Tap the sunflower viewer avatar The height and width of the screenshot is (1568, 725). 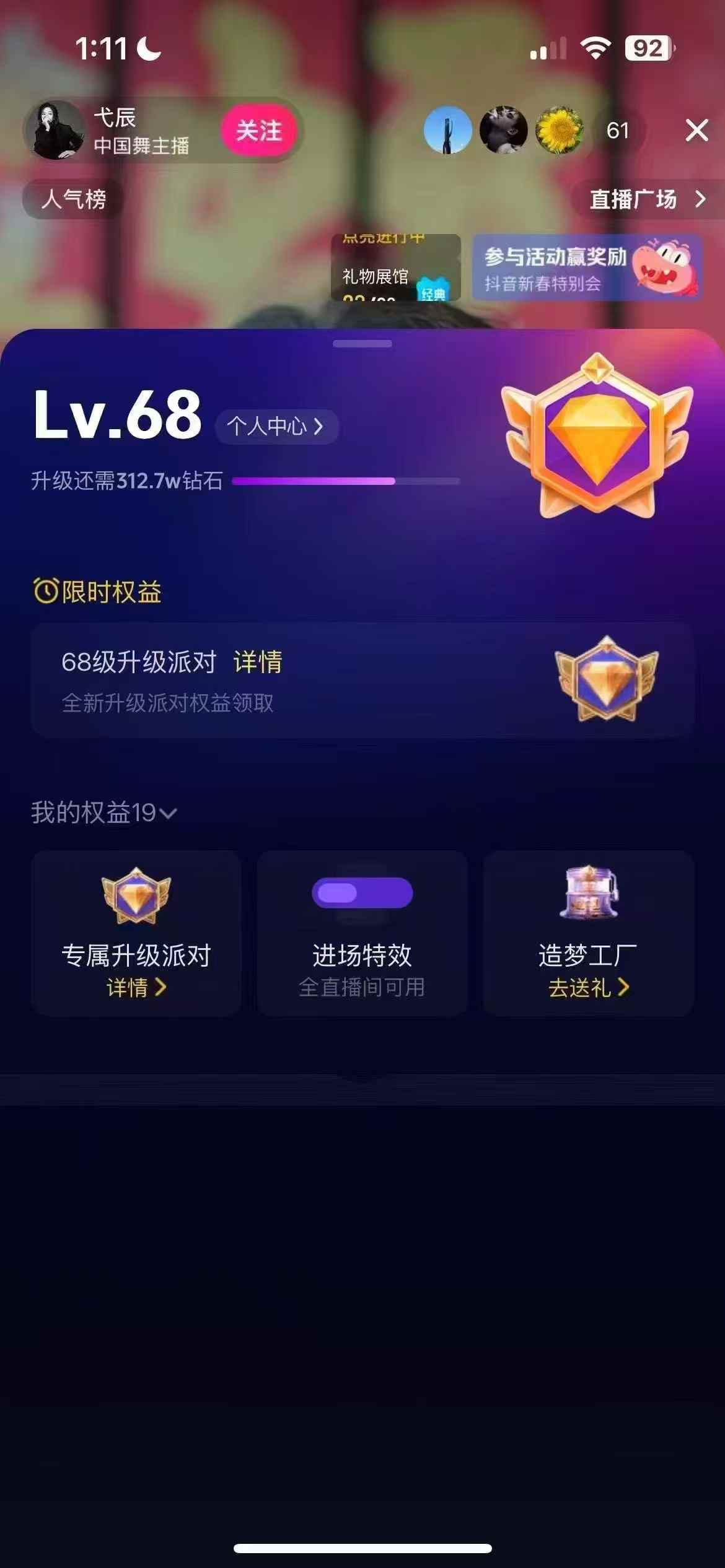click(x=560, y=131)
